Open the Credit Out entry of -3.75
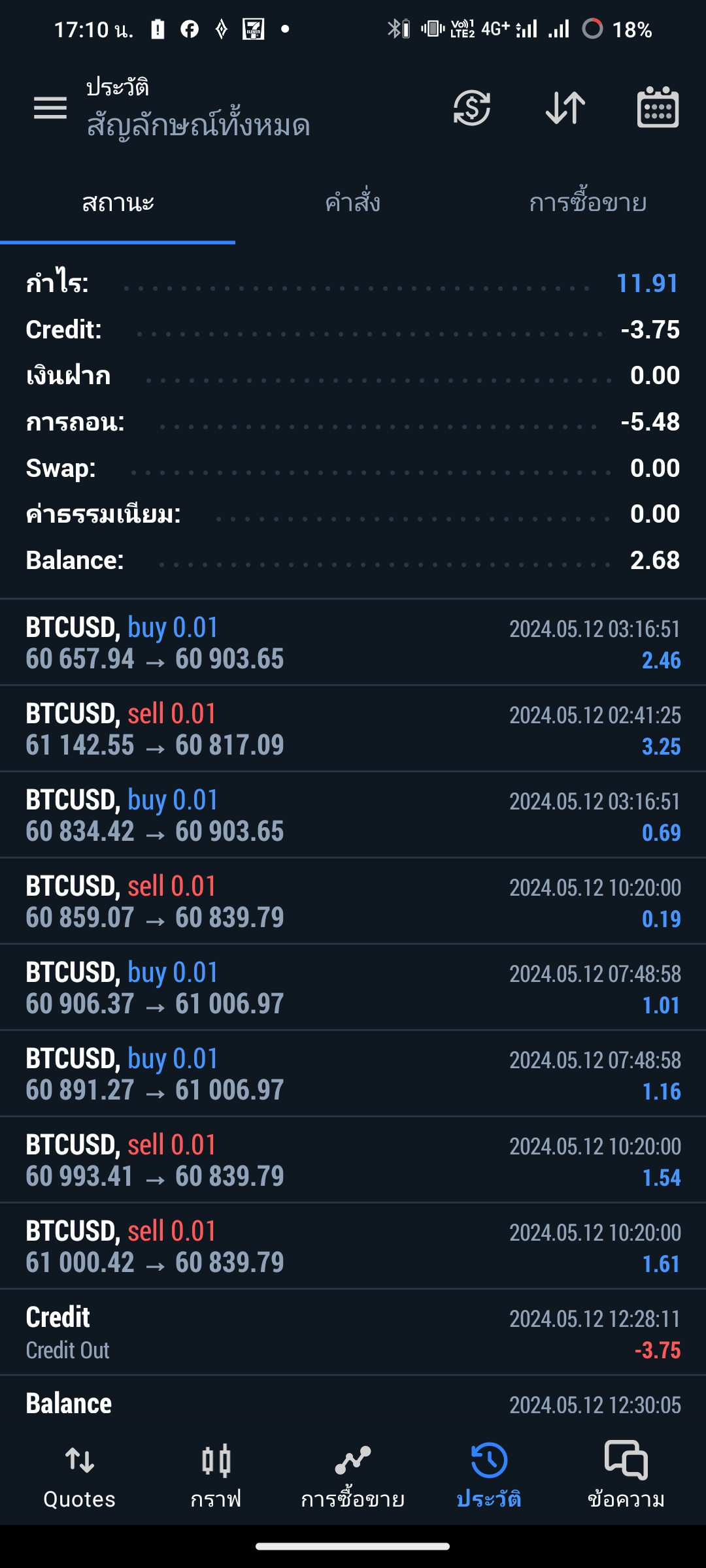This screenshot has height=1568, width=706. click(353, 1332)
